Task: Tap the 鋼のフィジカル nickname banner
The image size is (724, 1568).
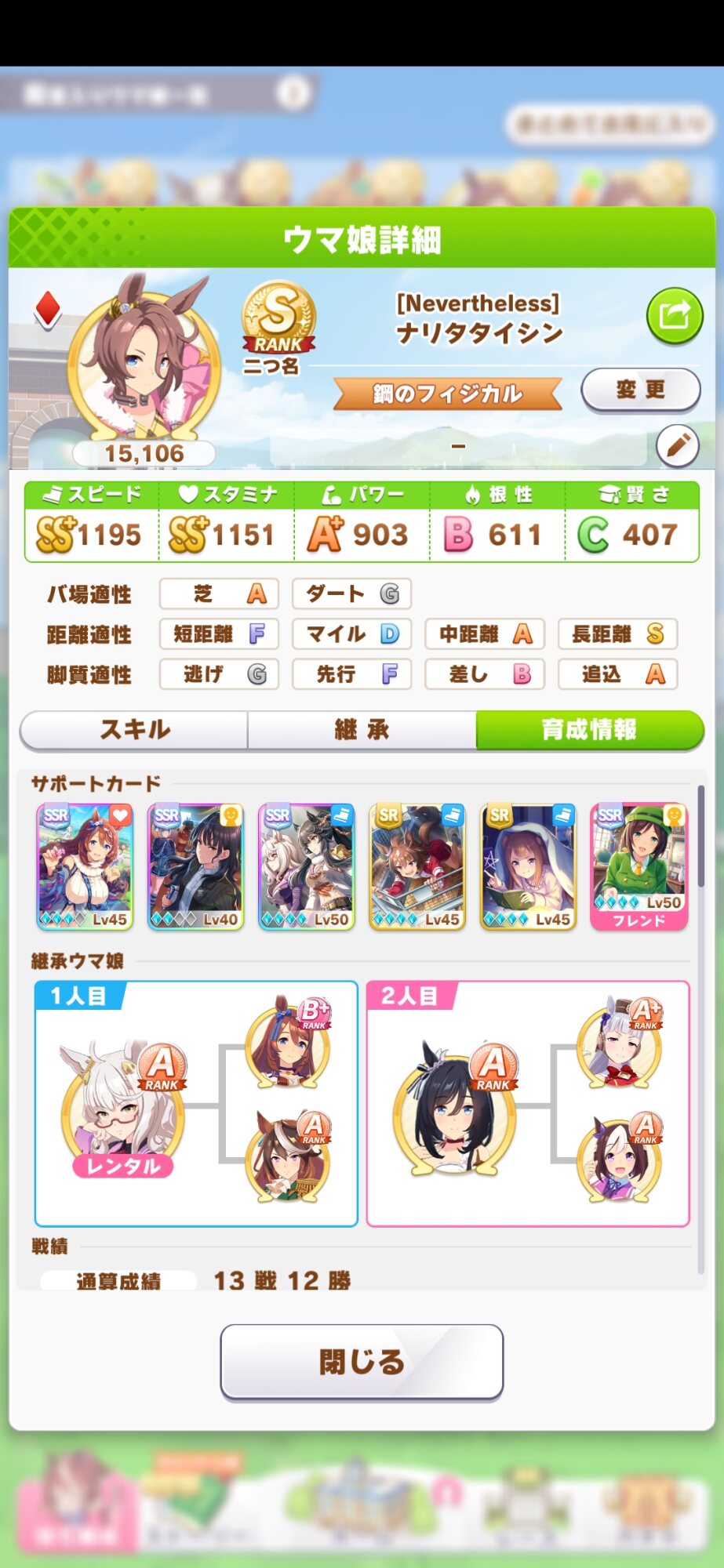Action: (447, 394)
